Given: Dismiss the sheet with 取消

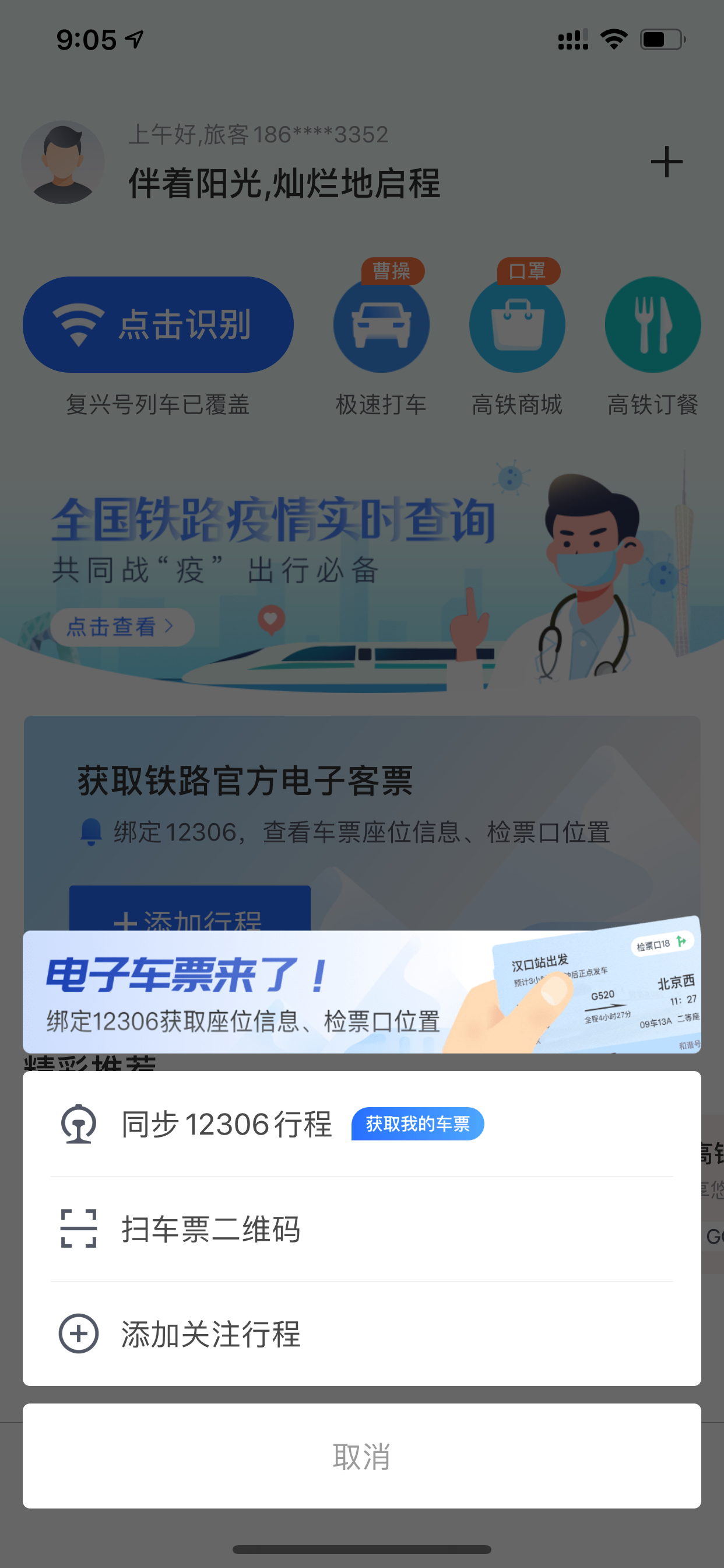Looking at the screenshot, I should click(x=361, y=1456).
